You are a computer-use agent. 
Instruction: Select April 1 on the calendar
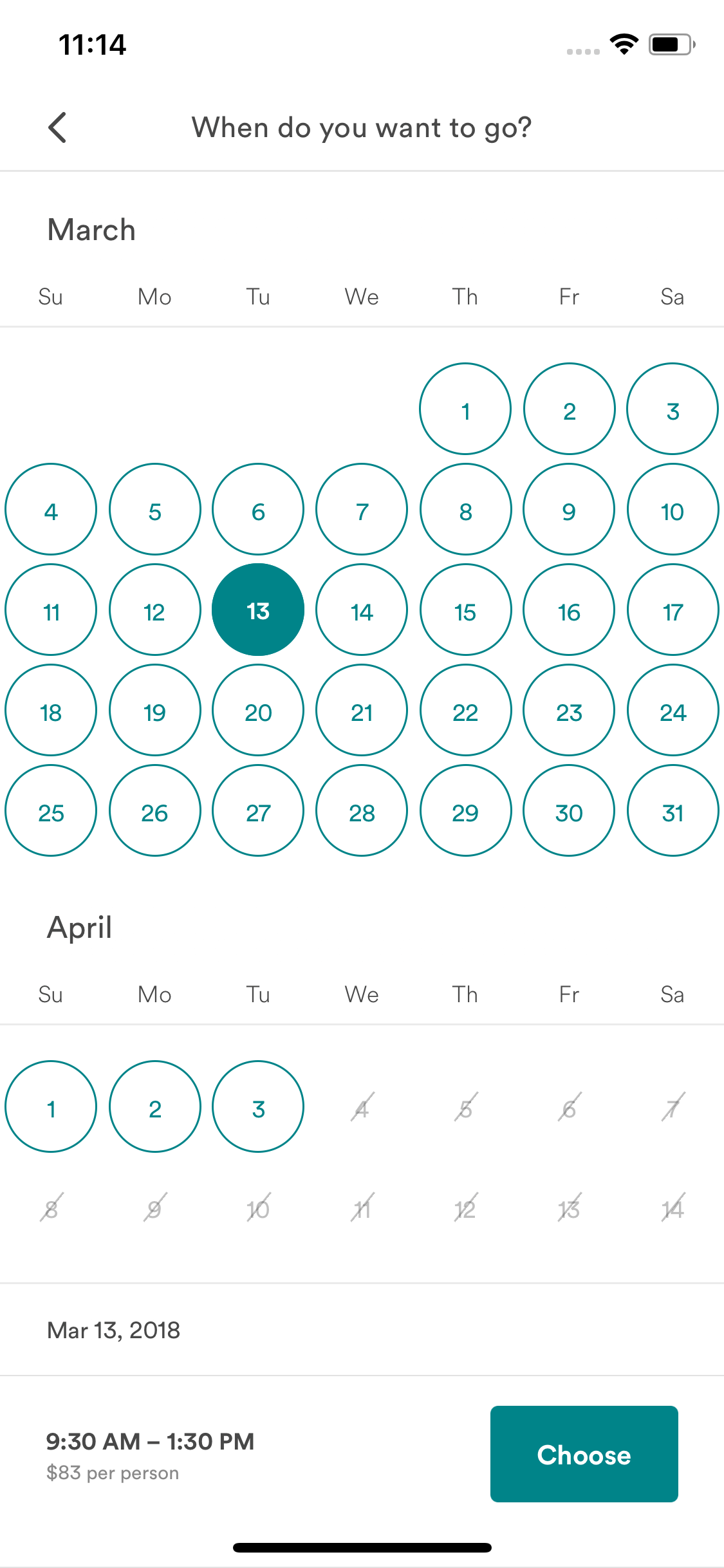pyautogui.click(x=51, y=1106)
